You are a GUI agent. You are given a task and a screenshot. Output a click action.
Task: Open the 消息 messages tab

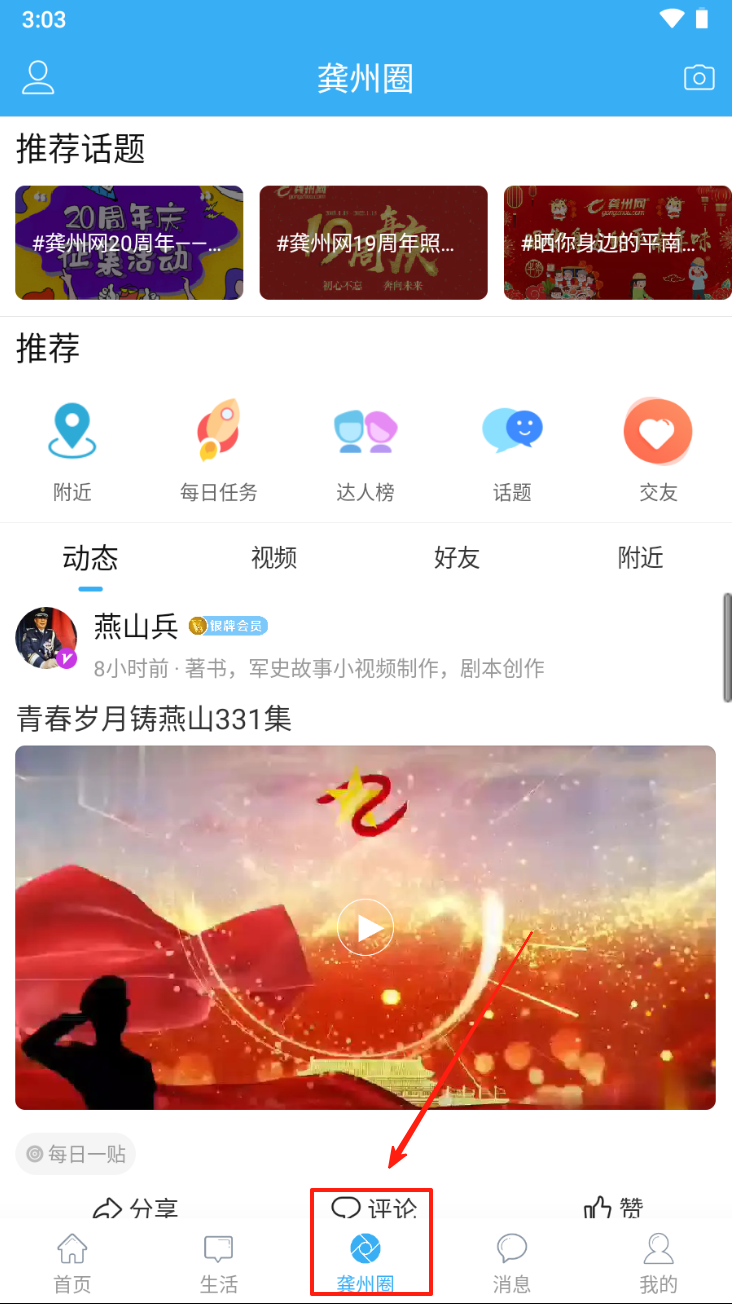pos(512,1263)
